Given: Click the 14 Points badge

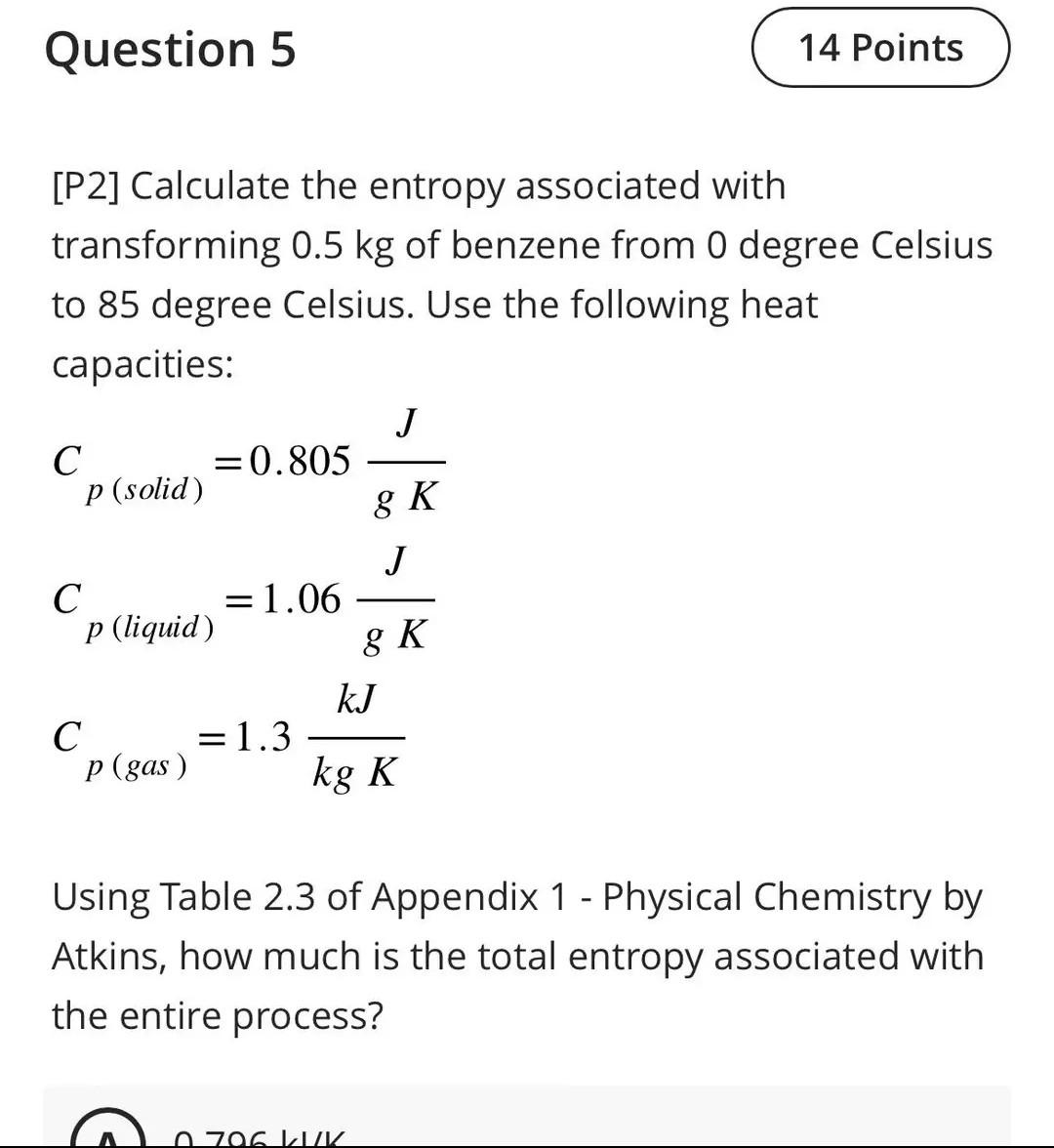Looking at the screenshot, I should coord(879,48).
